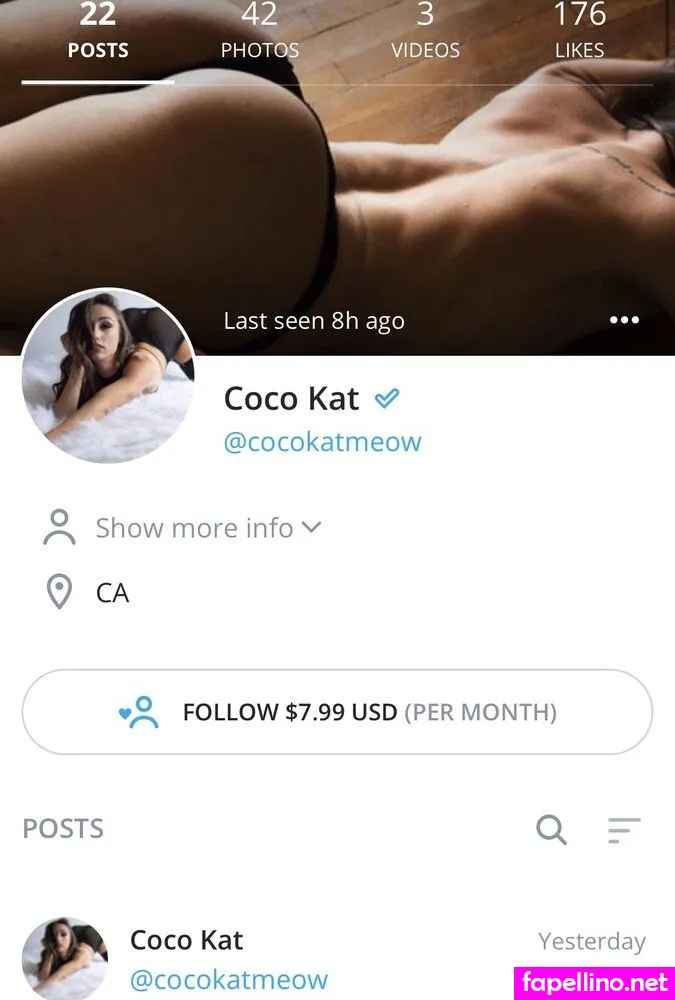The height and width of the screenshot is (1000, 675).
Task: Switch to the Videos tab
Action: [425, 32]
